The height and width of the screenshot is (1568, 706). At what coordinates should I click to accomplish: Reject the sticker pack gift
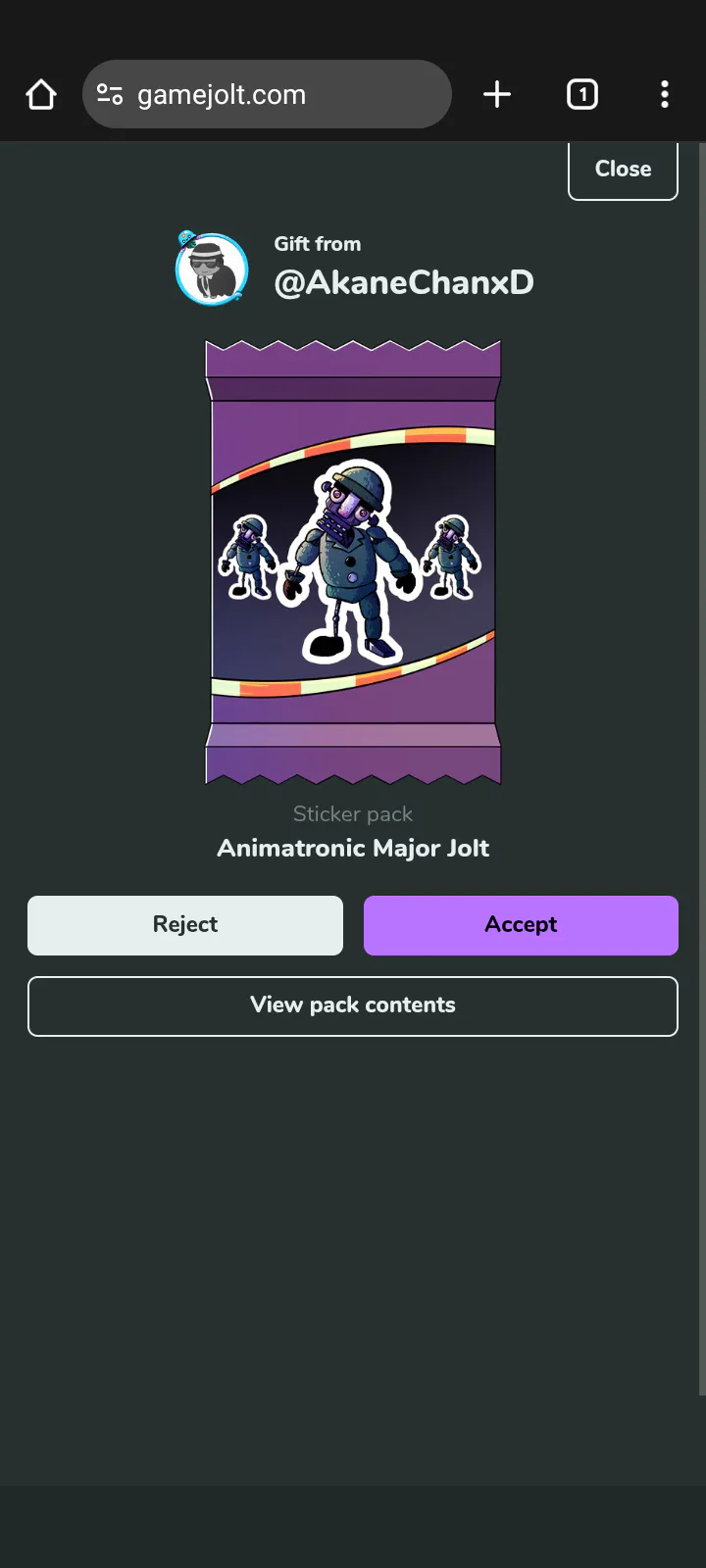tap(185, 925)
